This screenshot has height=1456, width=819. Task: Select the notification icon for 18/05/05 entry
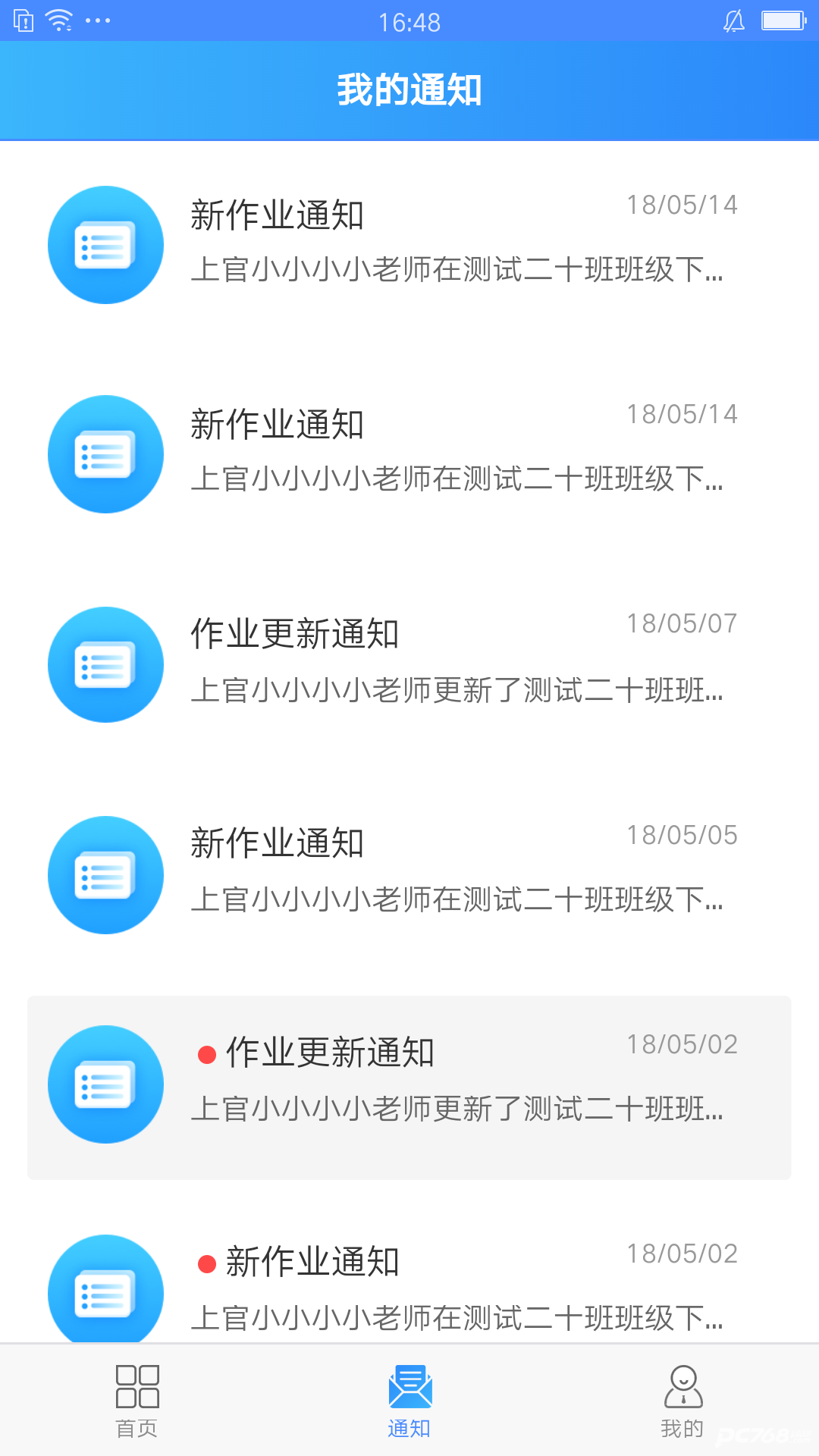point(105,874)
